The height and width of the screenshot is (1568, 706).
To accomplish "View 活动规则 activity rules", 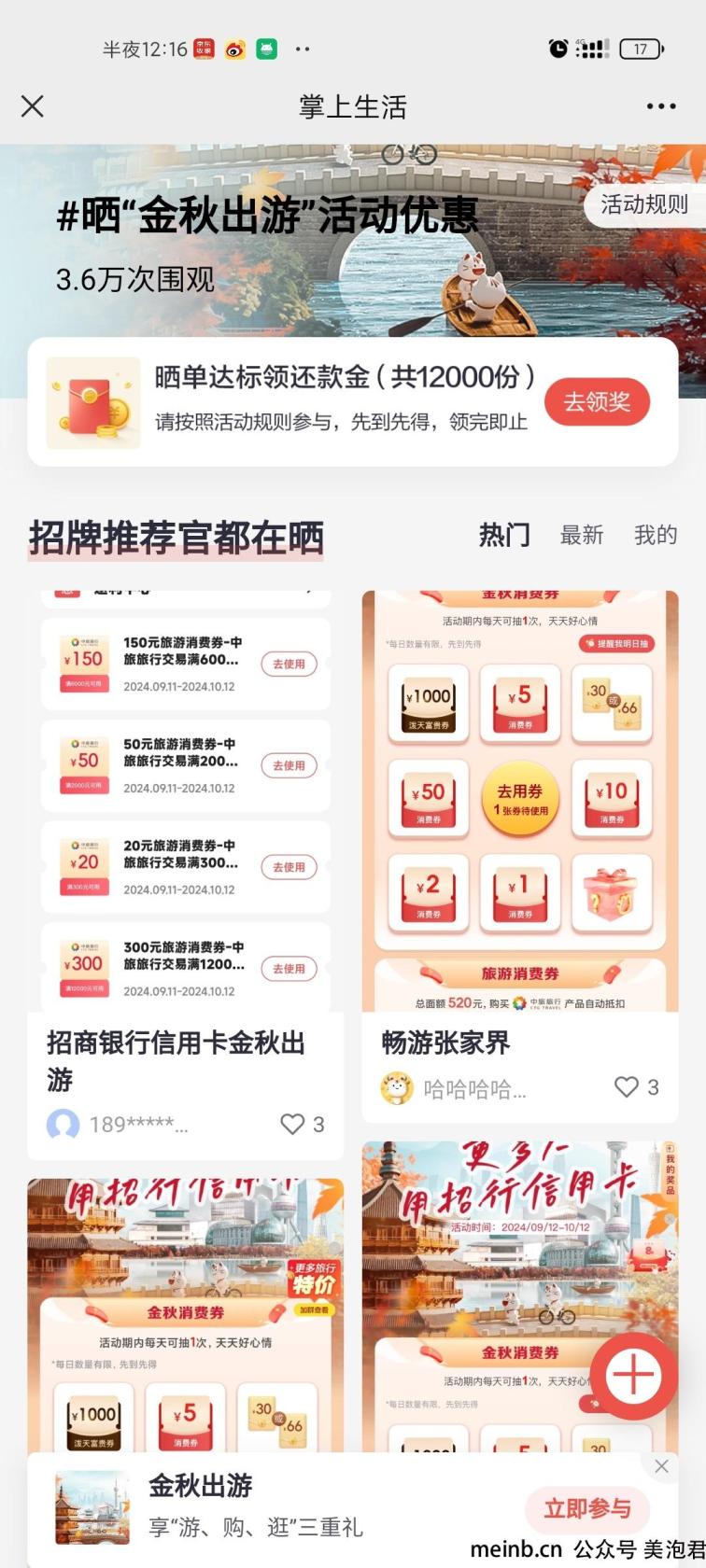I will point(644,204).
